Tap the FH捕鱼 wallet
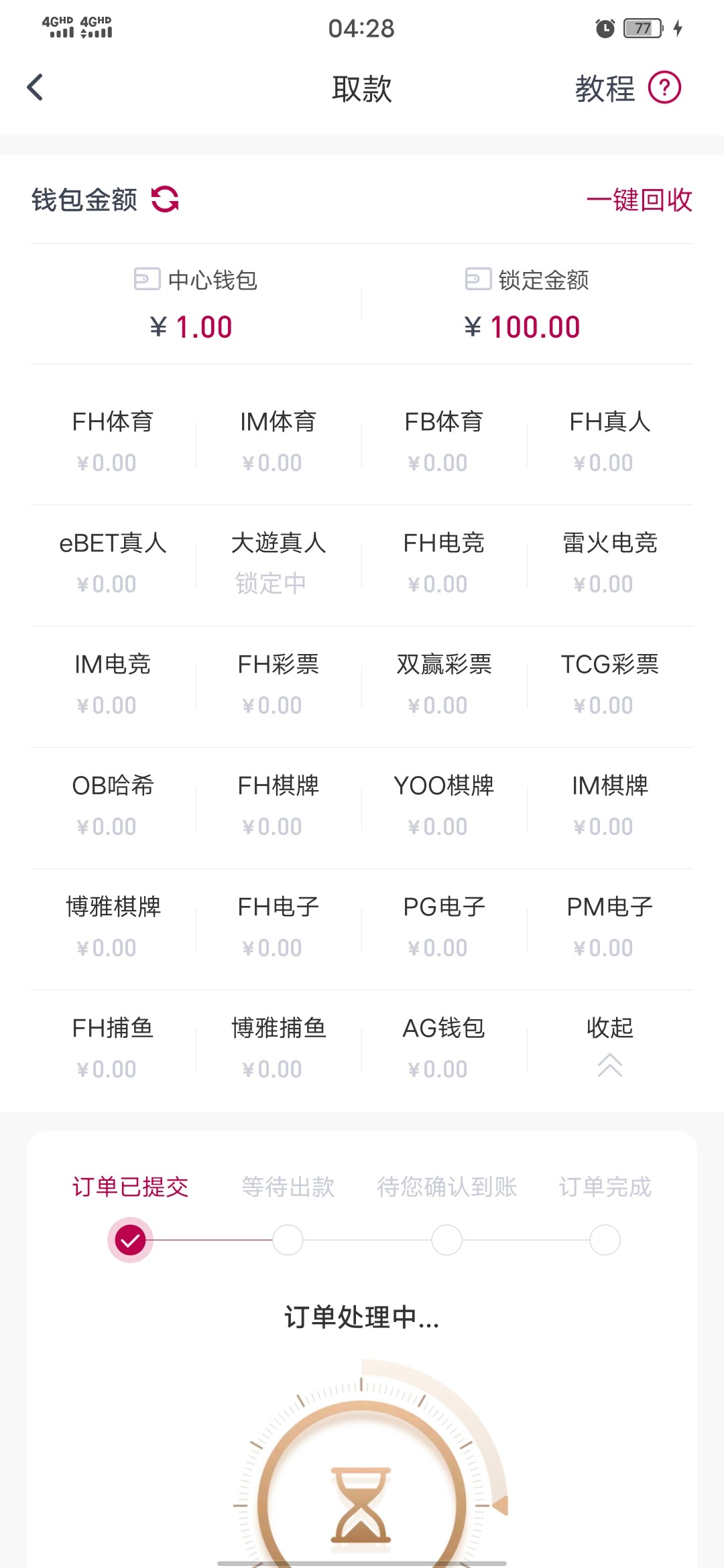The height and width of the screenshot is (1568, 724). pyautogui.click(x=113, y=1047)
